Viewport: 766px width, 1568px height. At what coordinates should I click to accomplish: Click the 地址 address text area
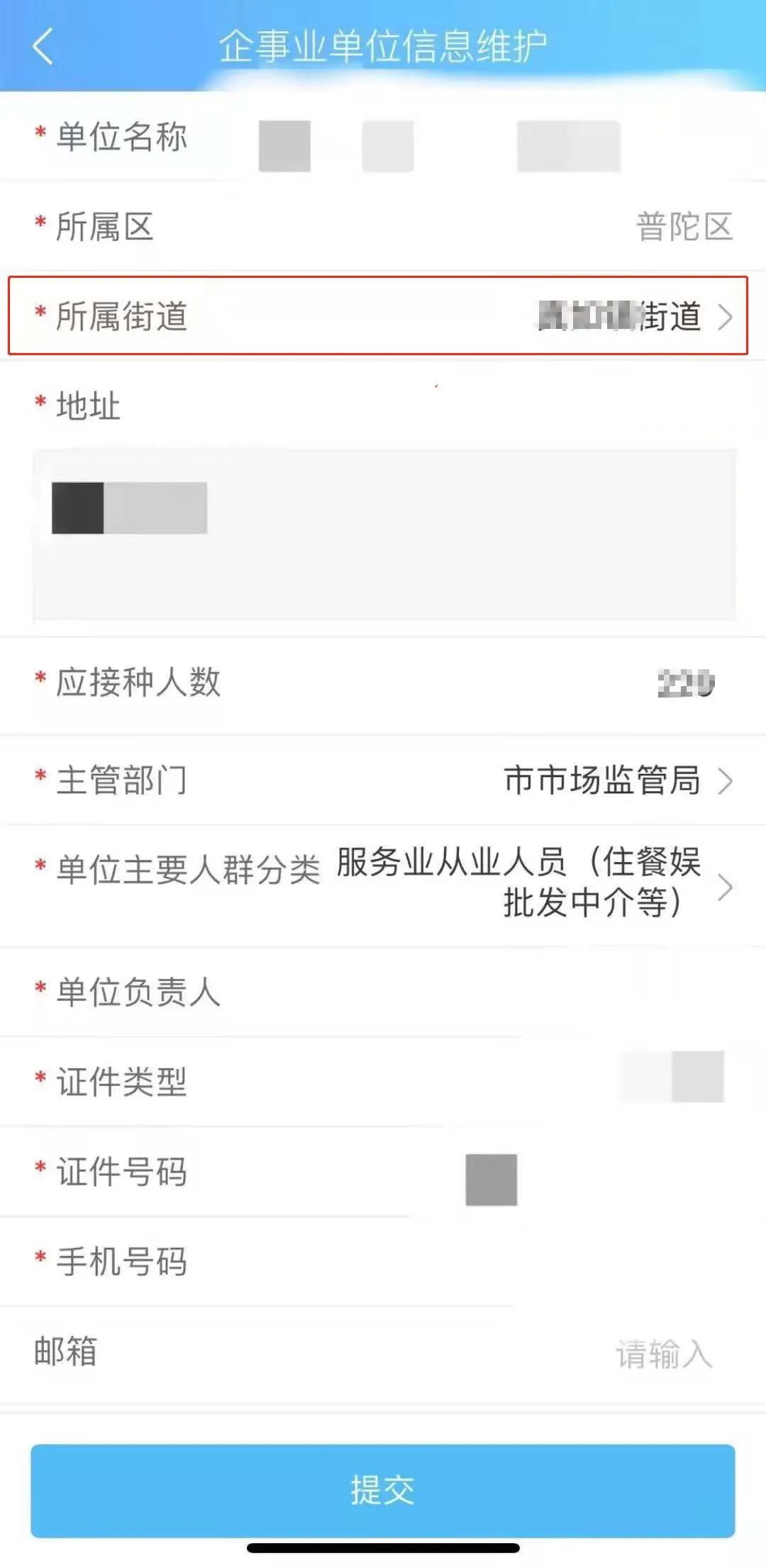tap(383, 532)
